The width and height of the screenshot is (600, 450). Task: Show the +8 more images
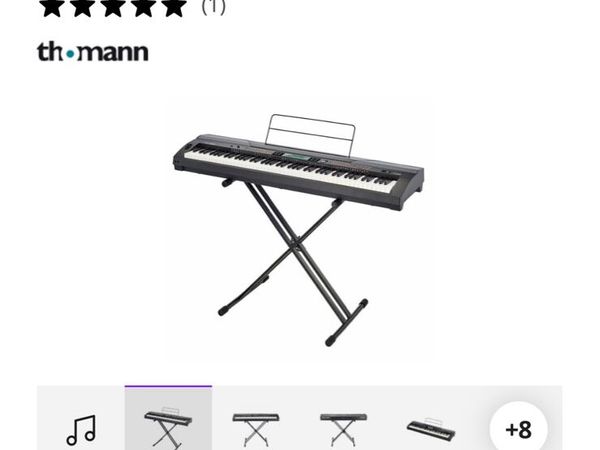click(518, 429)
